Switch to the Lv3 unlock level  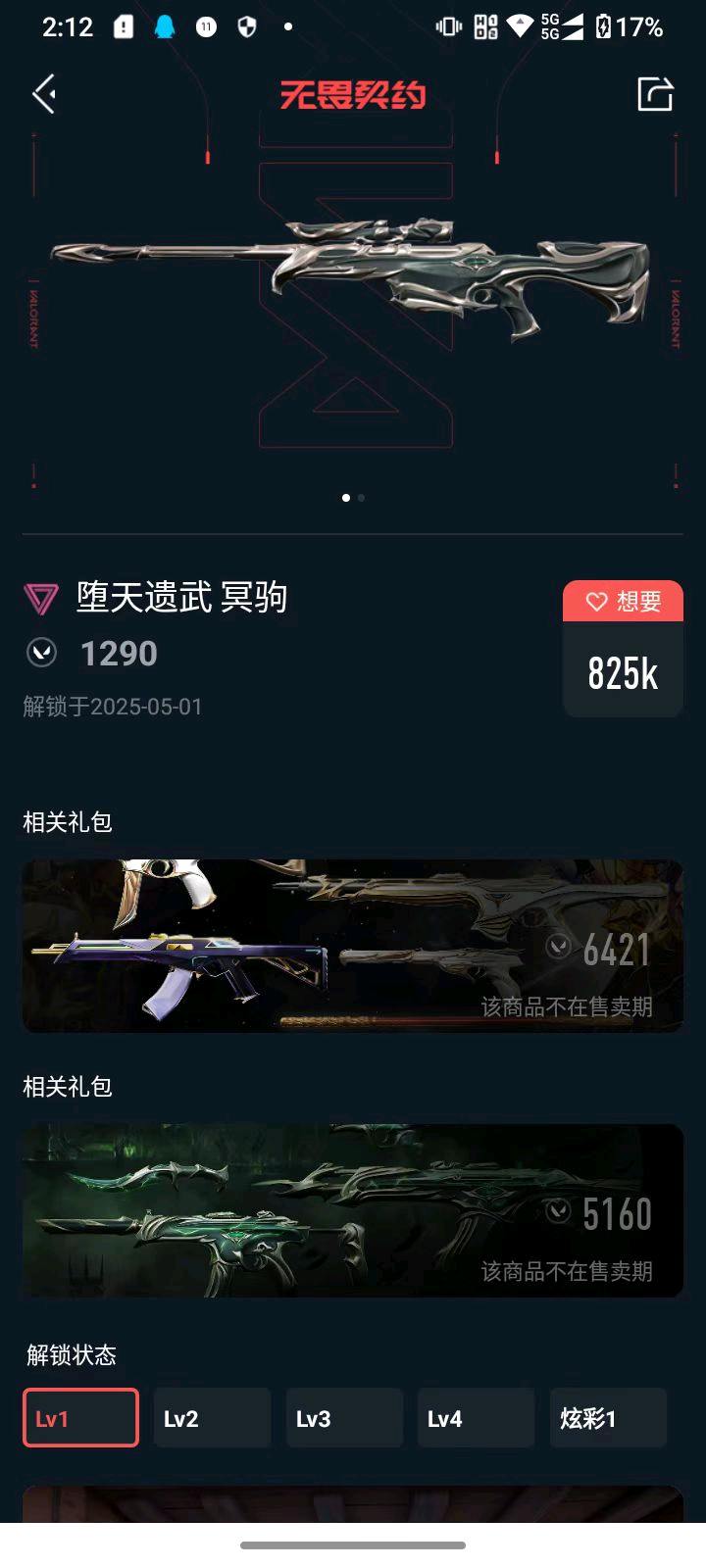tap(344, 1418)
